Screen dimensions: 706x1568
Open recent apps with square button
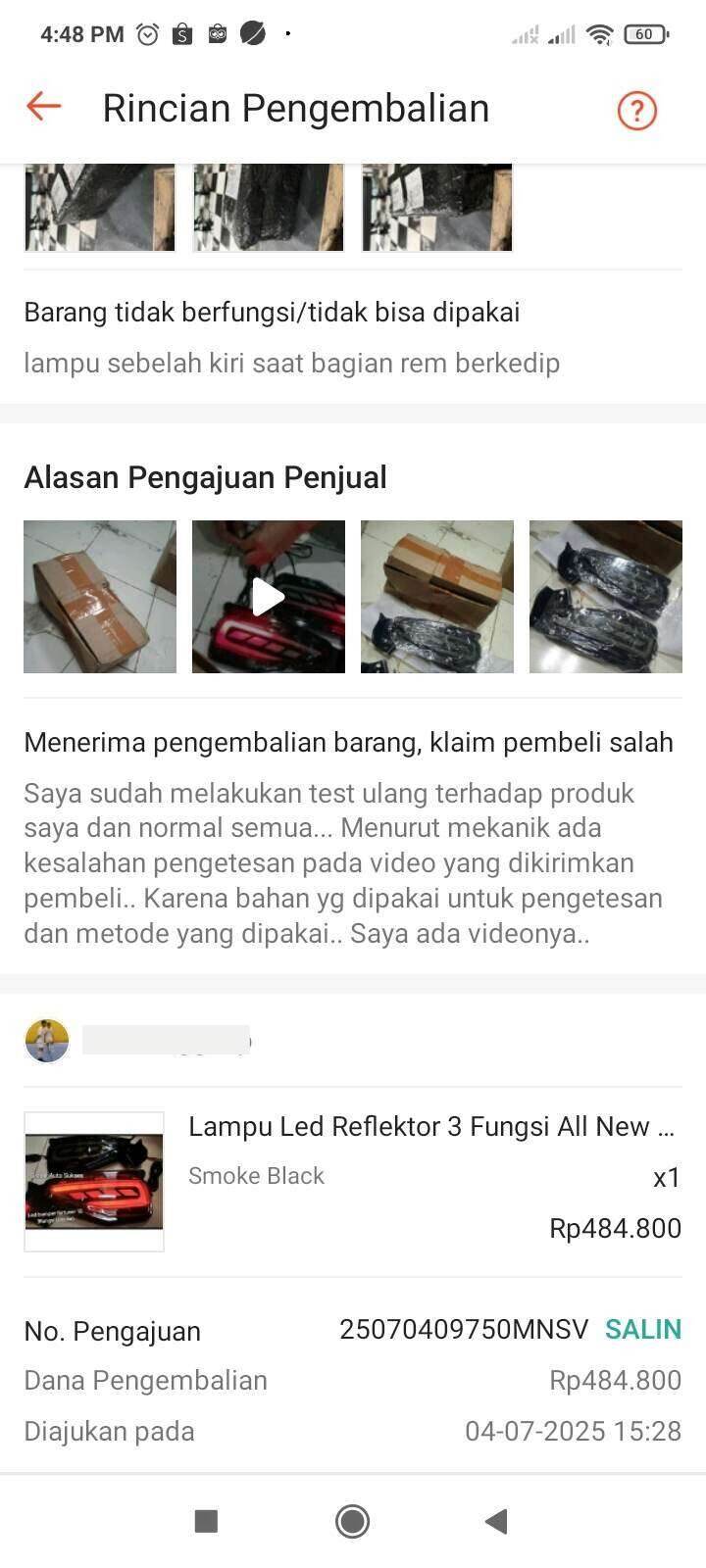pyautogui.click(x=206, y=1520)
